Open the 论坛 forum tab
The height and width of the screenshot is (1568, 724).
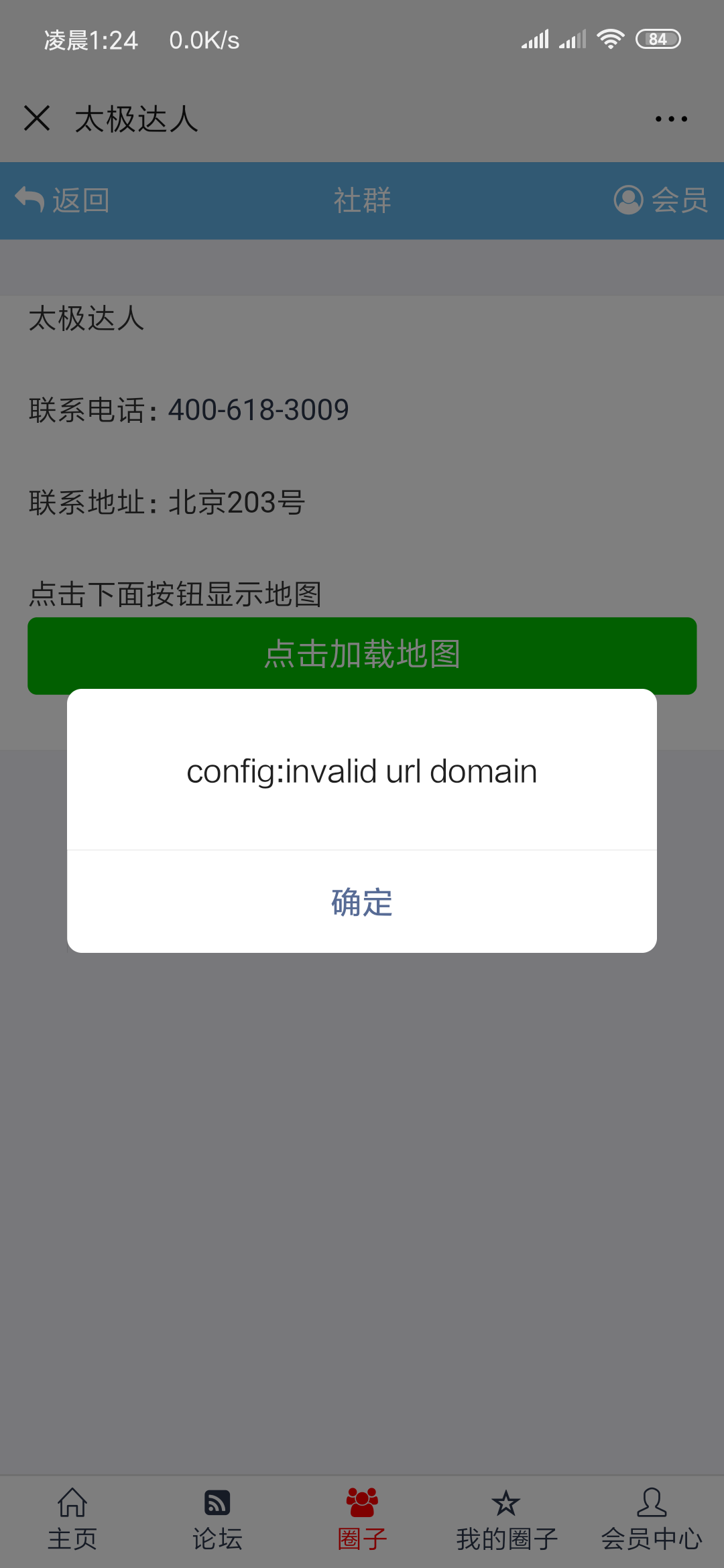(x=217, y=1520)
